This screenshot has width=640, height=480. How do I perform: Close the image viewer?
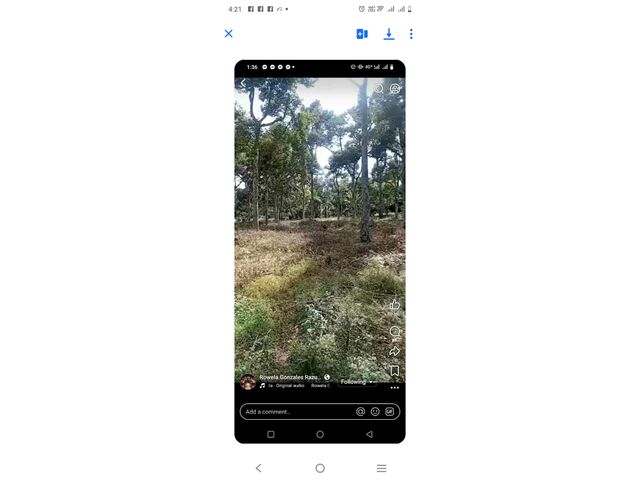pos(228,34)
